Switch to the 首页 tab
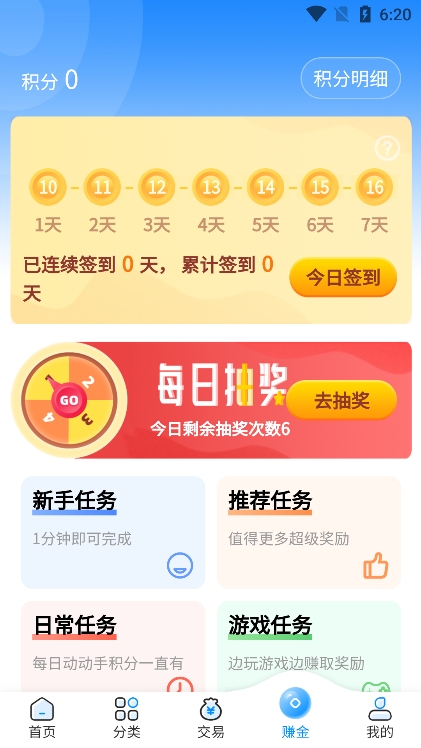 [42, 718]
